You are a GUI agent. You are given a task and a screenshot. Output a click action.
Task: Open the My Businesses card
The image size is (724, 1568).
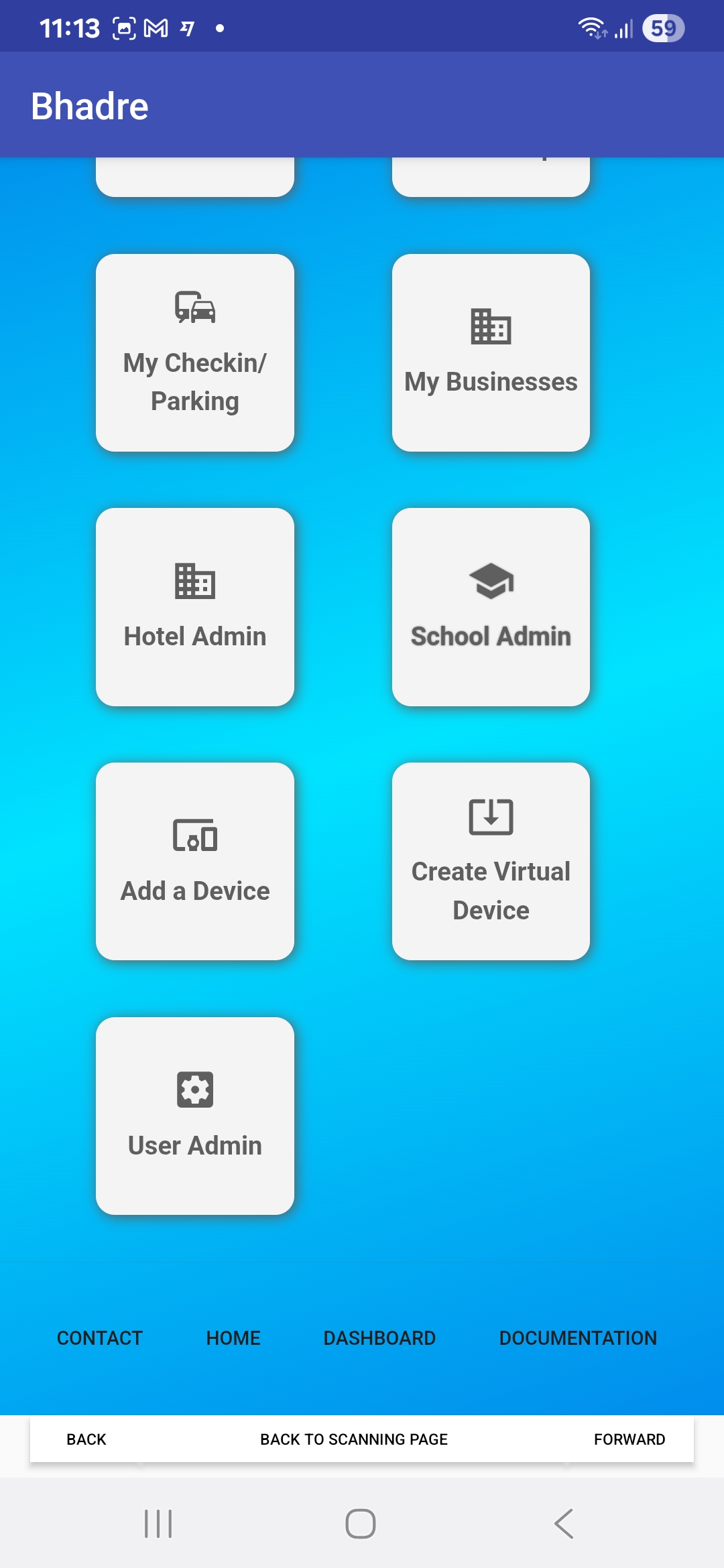click(x=491, y=352)
